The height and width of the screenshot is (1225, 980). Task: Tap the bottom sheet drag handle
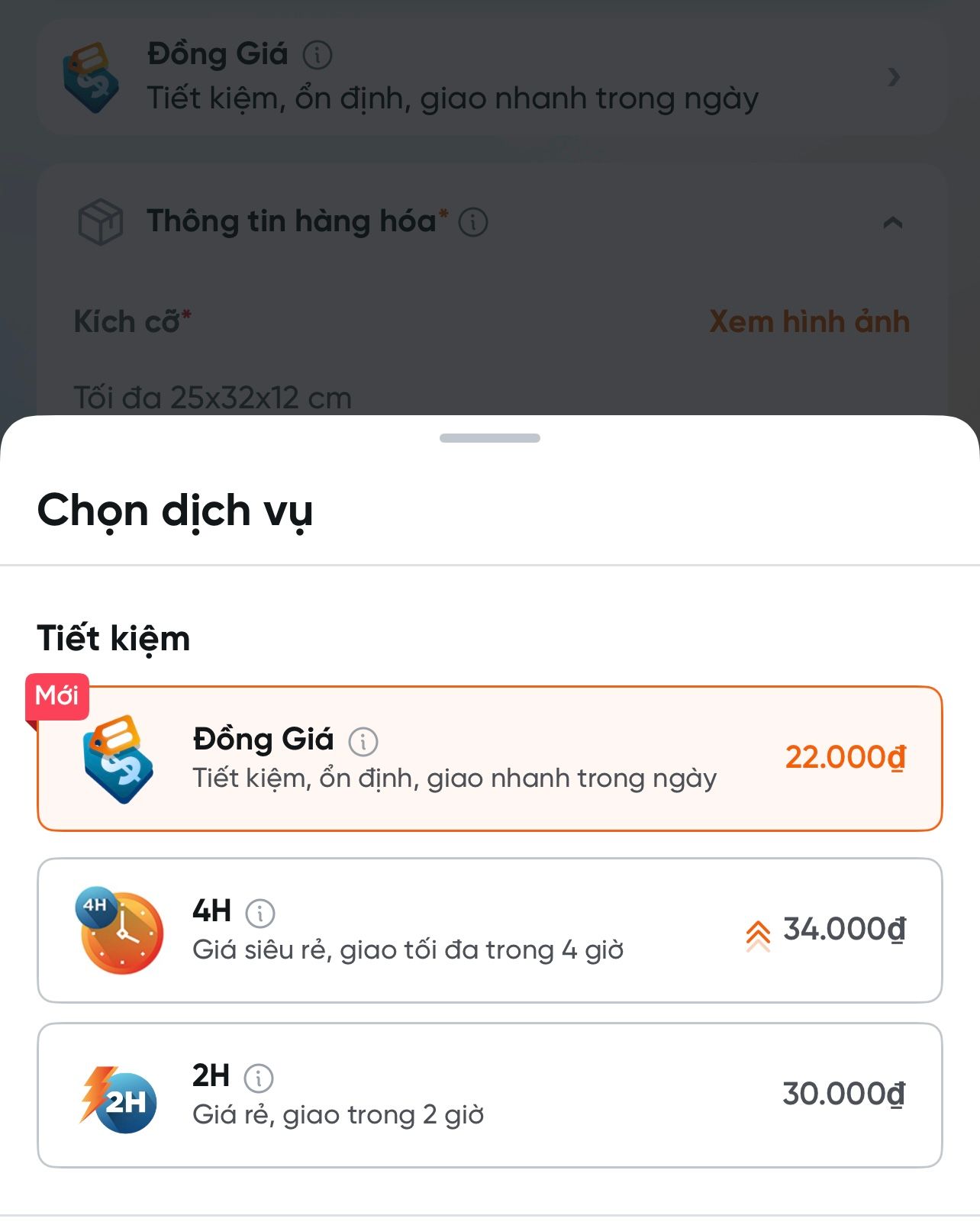tap(490, 438)
